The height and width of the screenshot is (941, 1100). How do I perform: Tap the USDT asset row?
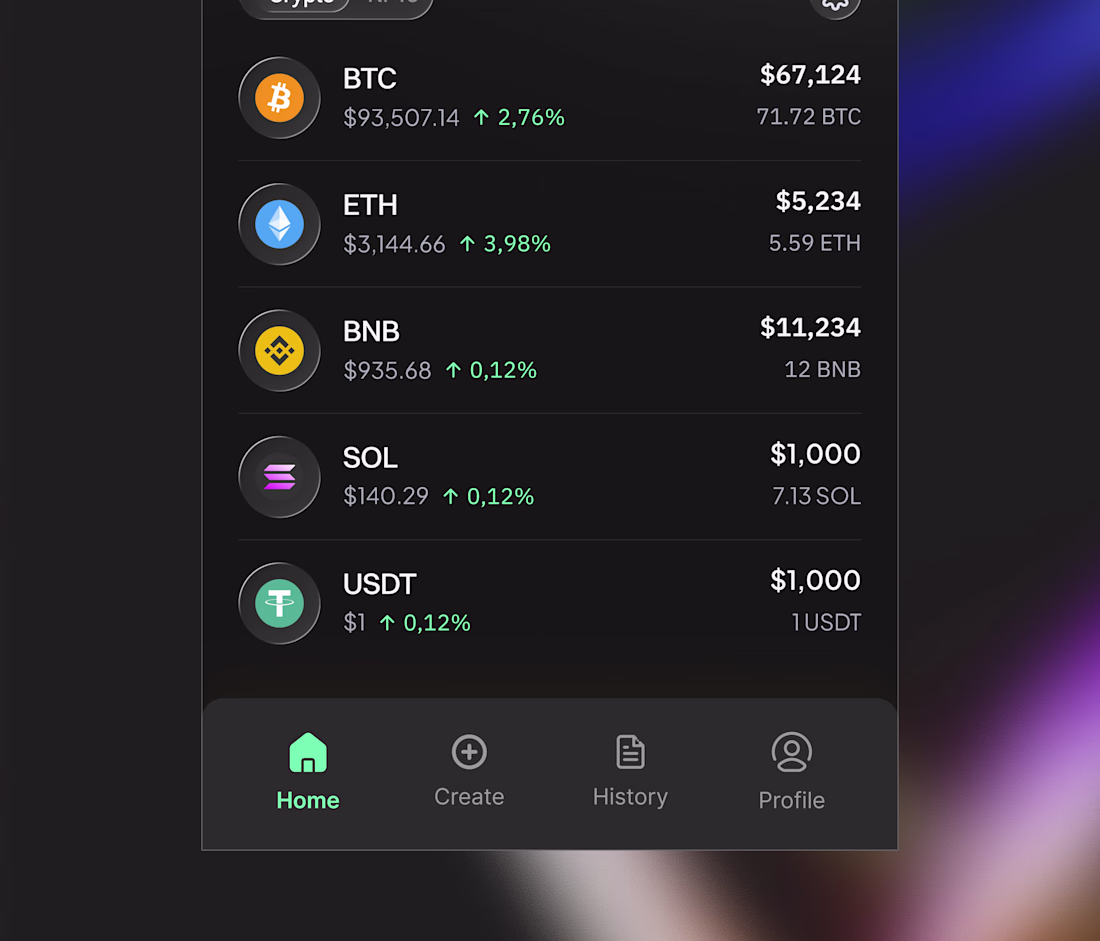549,603
